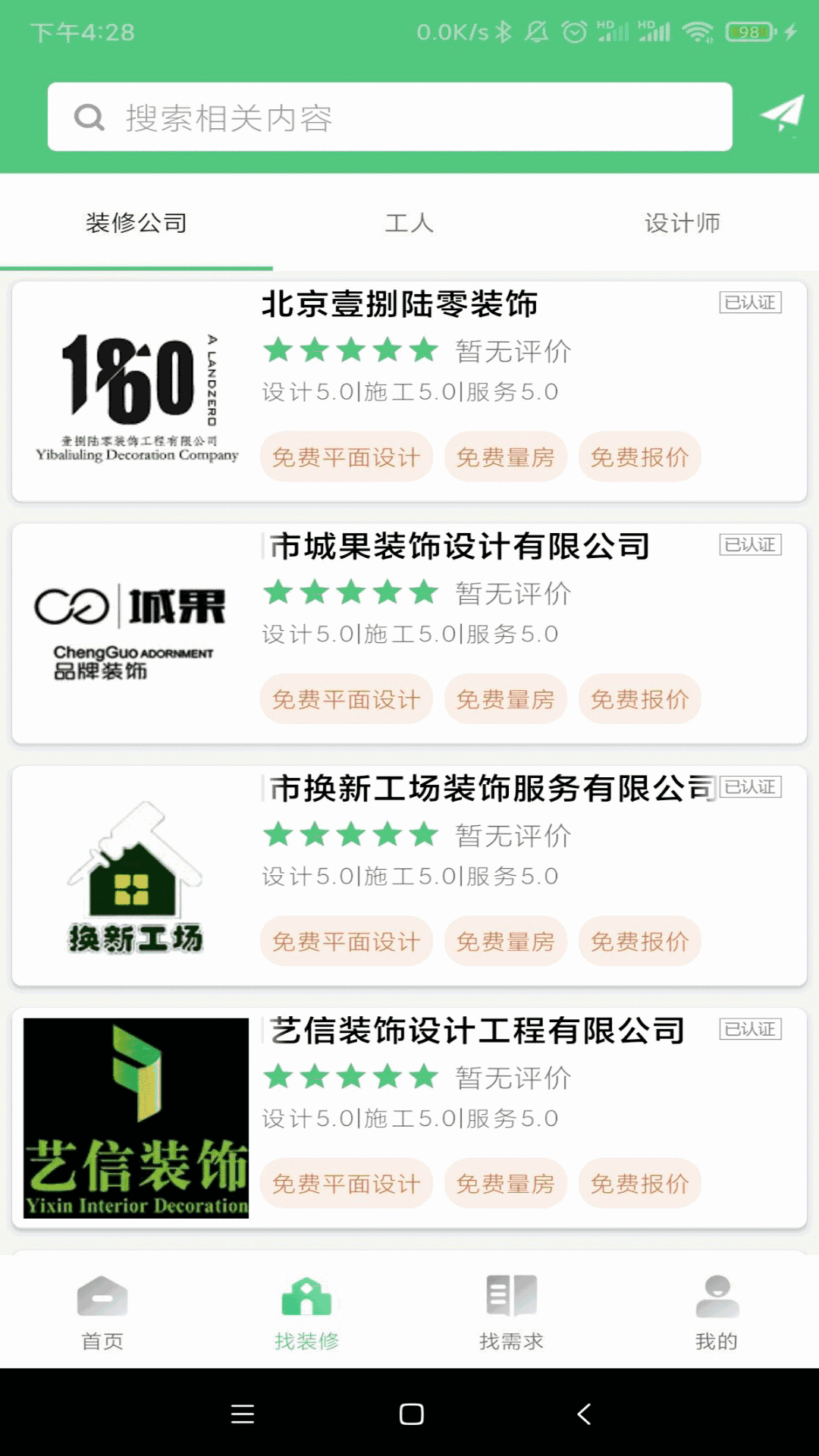Select the 装修公司 tab
819x1456 pixels.
137,222
